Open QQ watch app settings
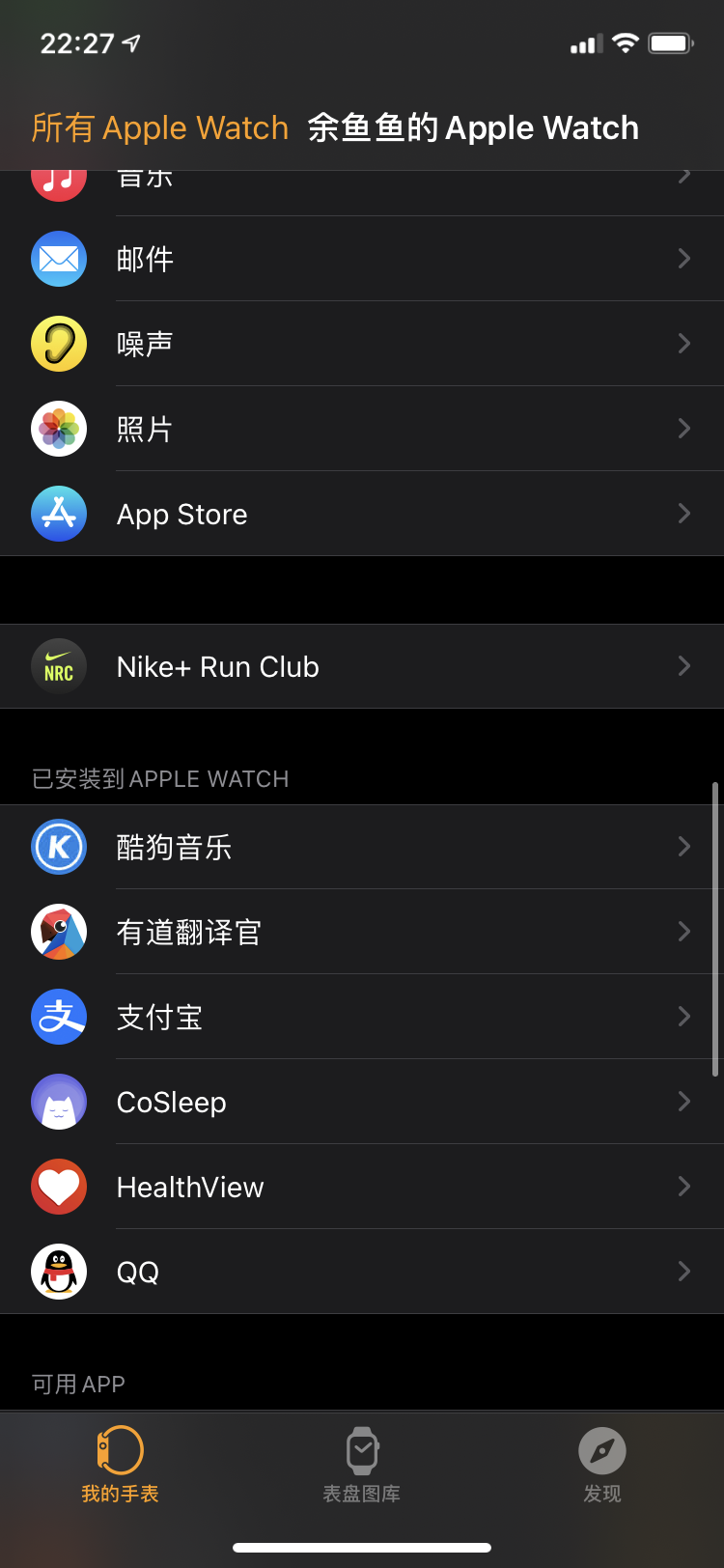 click(362, 1272)
